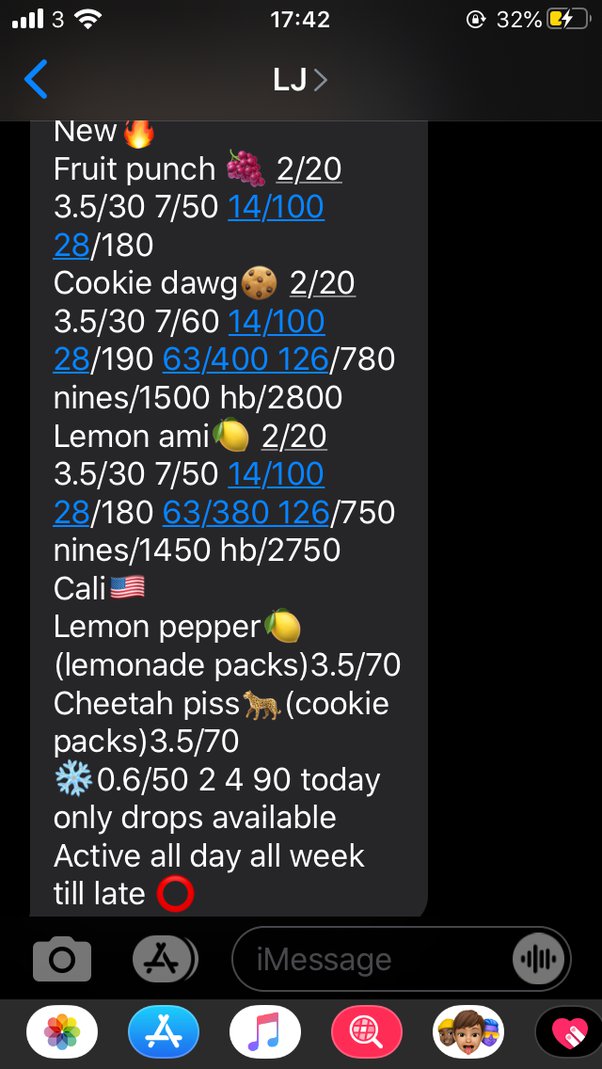
Task: Open Memoji stickers in the drawer
Action: click(x=468, y=1033)
